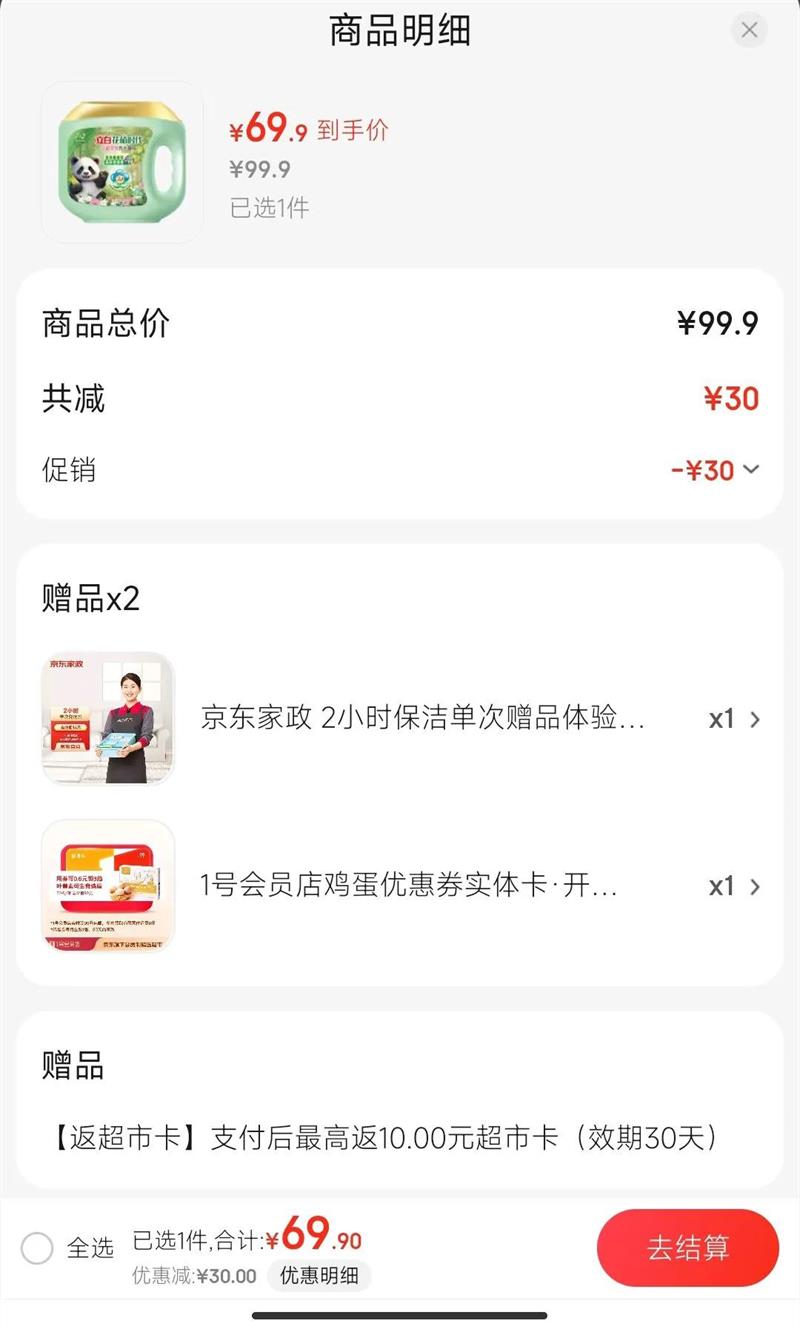Tap 去结算 to check out
The width and height of the screenshot is (800, 1332).
pos(687,1248)
